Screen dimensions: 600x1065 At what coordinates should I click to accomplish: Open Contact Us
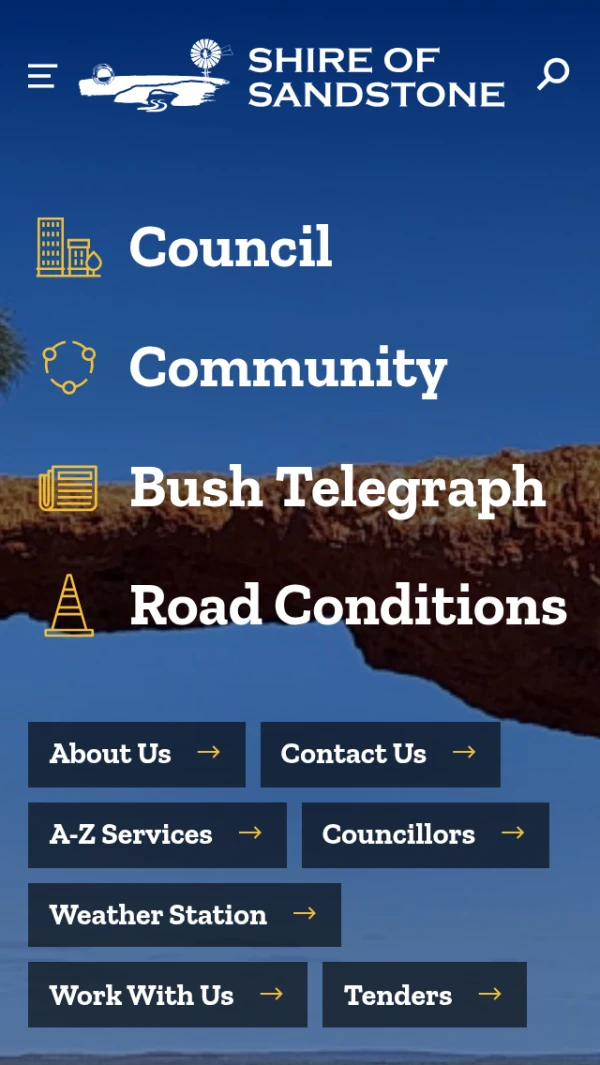[380, 754]
